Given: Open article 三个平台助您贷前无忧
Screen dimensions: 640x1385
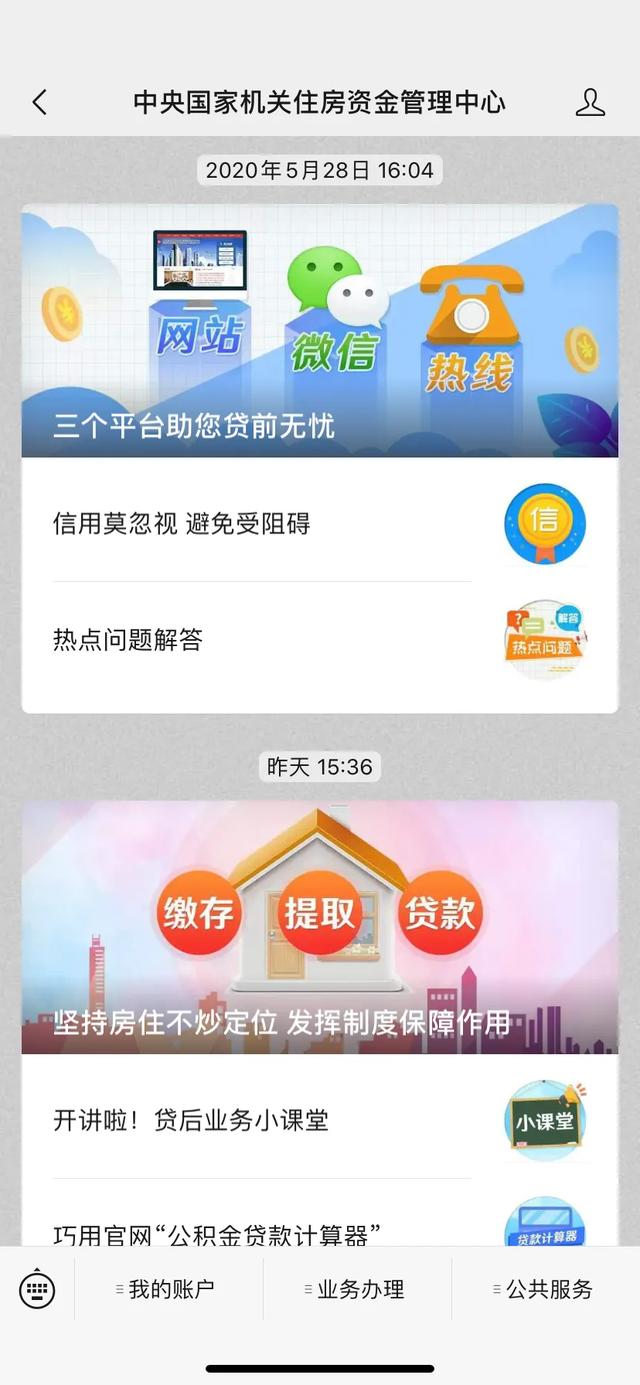Looking at the screenshot, I should [320, 330].
